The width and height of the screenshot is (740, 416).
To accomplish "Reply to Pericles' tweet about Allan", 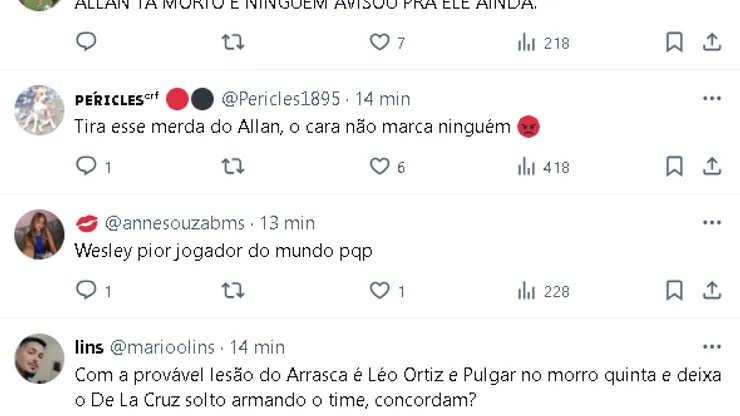I will coord(87,167).
